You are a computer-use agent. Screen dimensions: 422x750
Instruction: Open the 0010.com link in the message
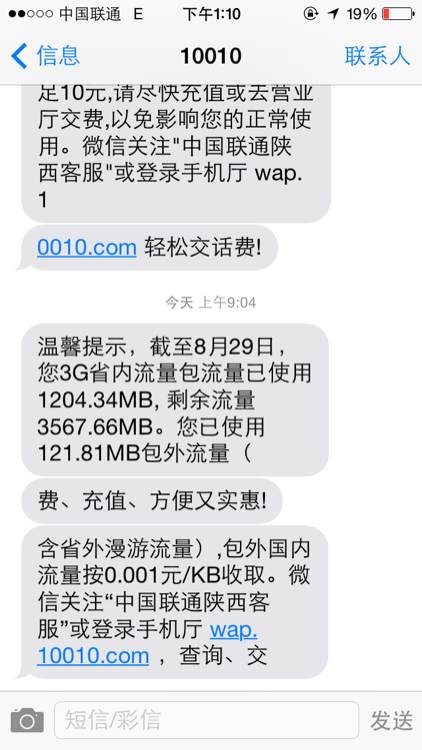click(87, 248)
